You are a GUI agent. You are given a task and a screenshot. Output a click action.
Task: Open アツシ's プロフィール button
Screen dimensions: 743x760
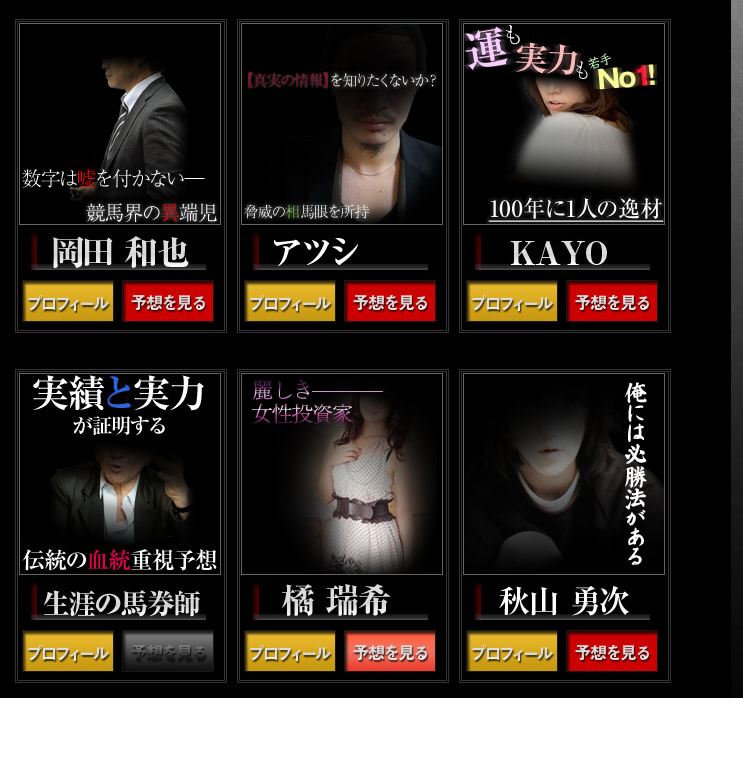290,302
